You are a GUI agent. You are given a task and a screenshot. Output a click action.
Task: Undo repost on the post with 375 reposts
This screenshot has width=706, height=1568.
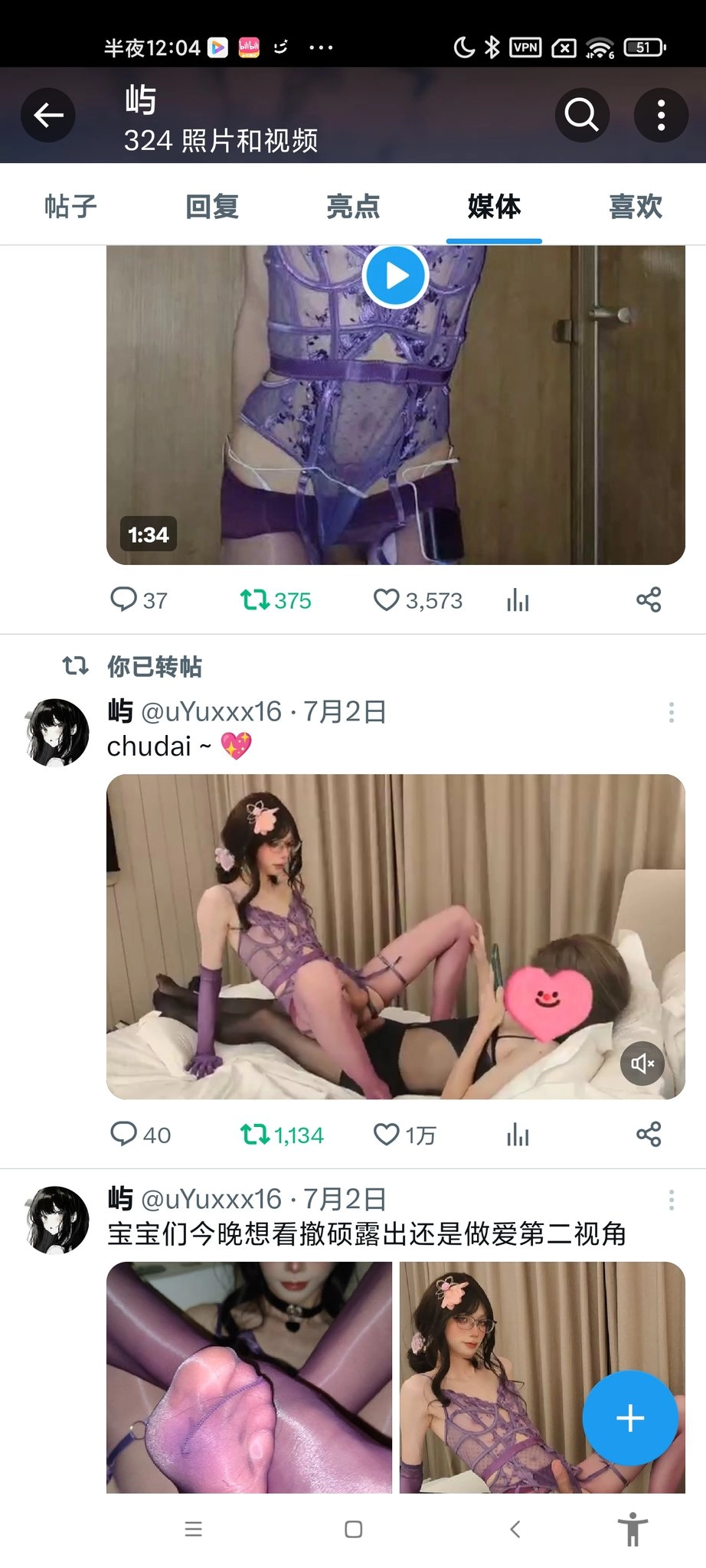click(x=253, y=599)
